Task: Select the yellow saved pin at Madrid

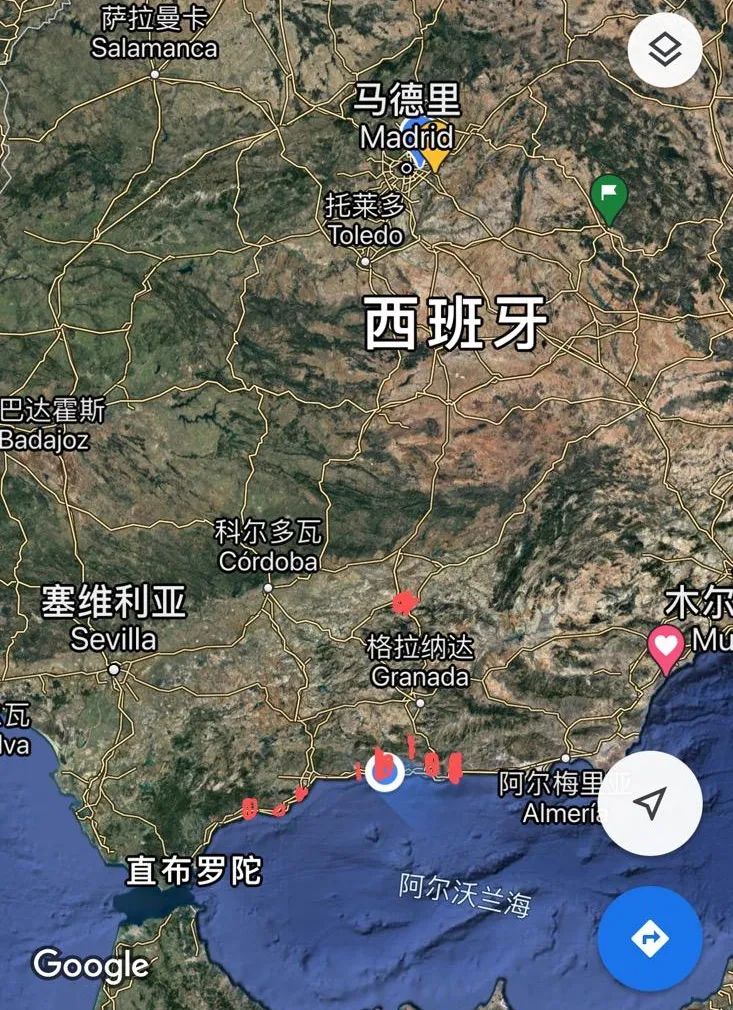Action: pos(438,157)
